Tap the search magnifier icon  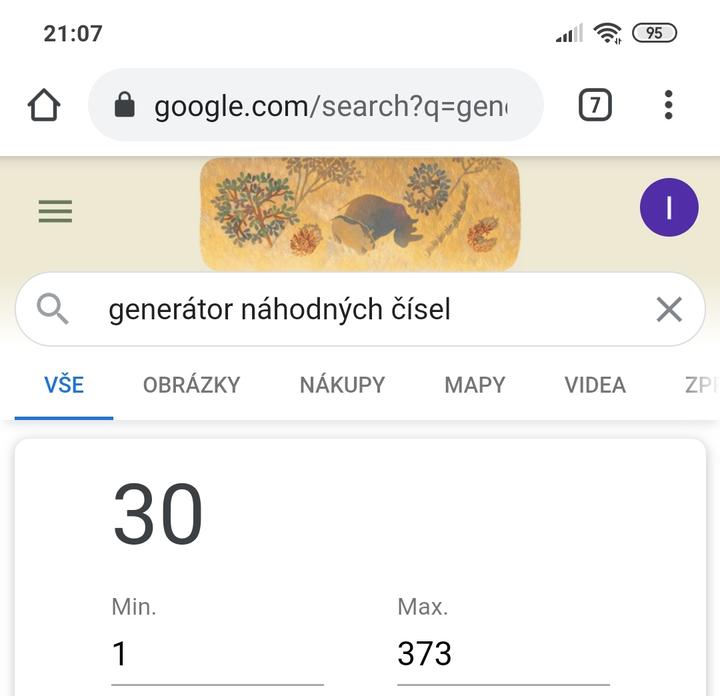click(52, 310)
